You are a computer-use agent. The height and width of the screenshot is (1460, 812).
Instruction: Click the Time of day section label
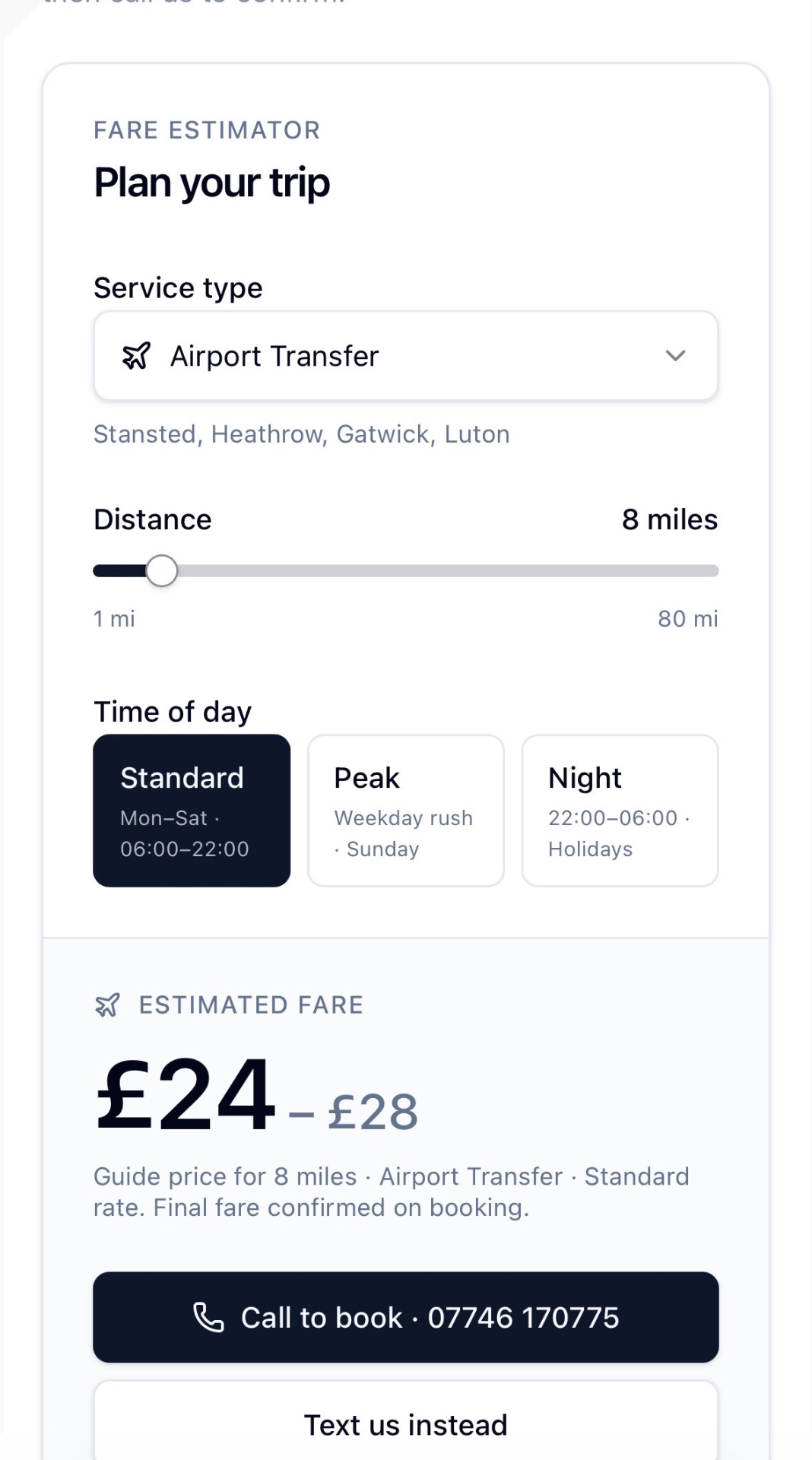coord(172,711)
